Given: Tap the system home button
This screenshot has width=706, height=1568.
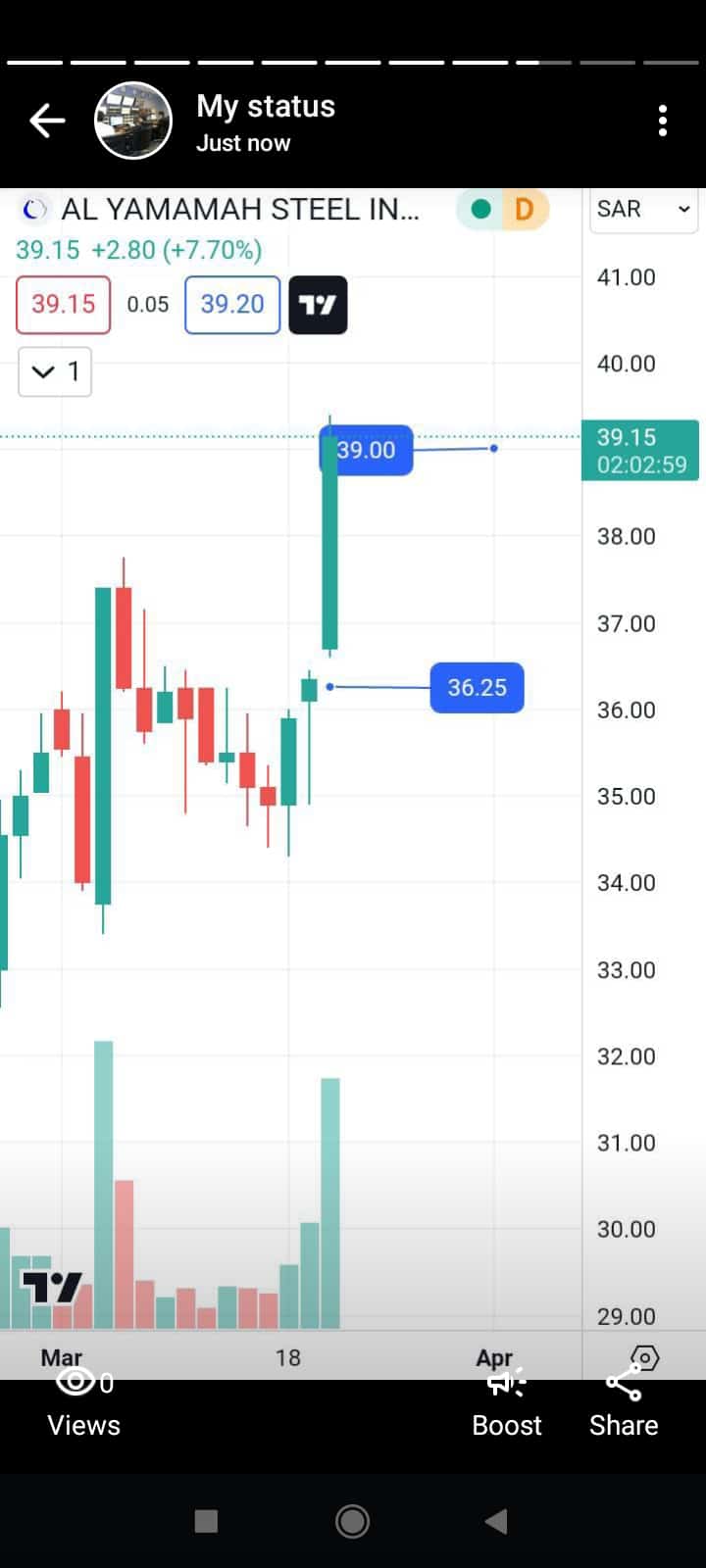Looking at the screenshot, I should point(353,1521).
